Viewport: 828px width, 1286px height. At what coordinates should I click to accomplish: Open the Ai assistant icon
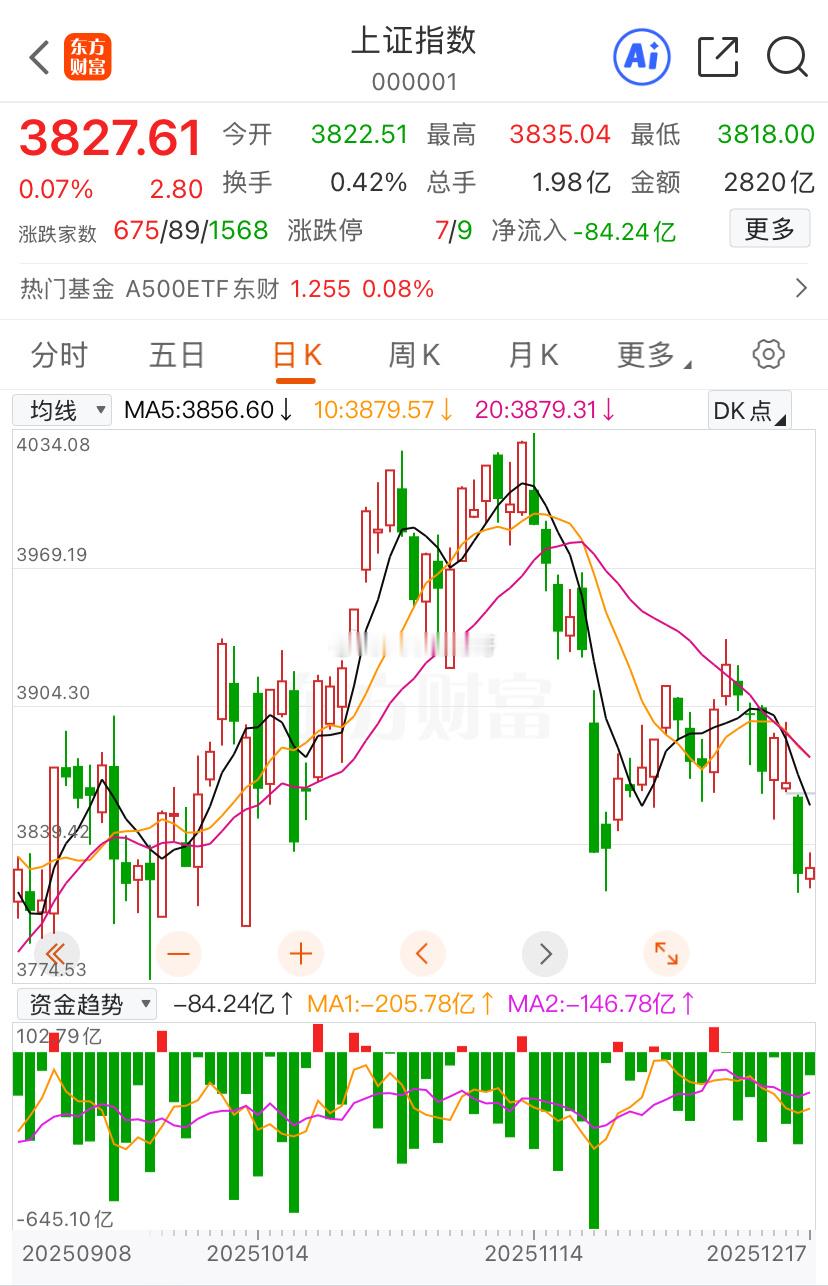641,57
